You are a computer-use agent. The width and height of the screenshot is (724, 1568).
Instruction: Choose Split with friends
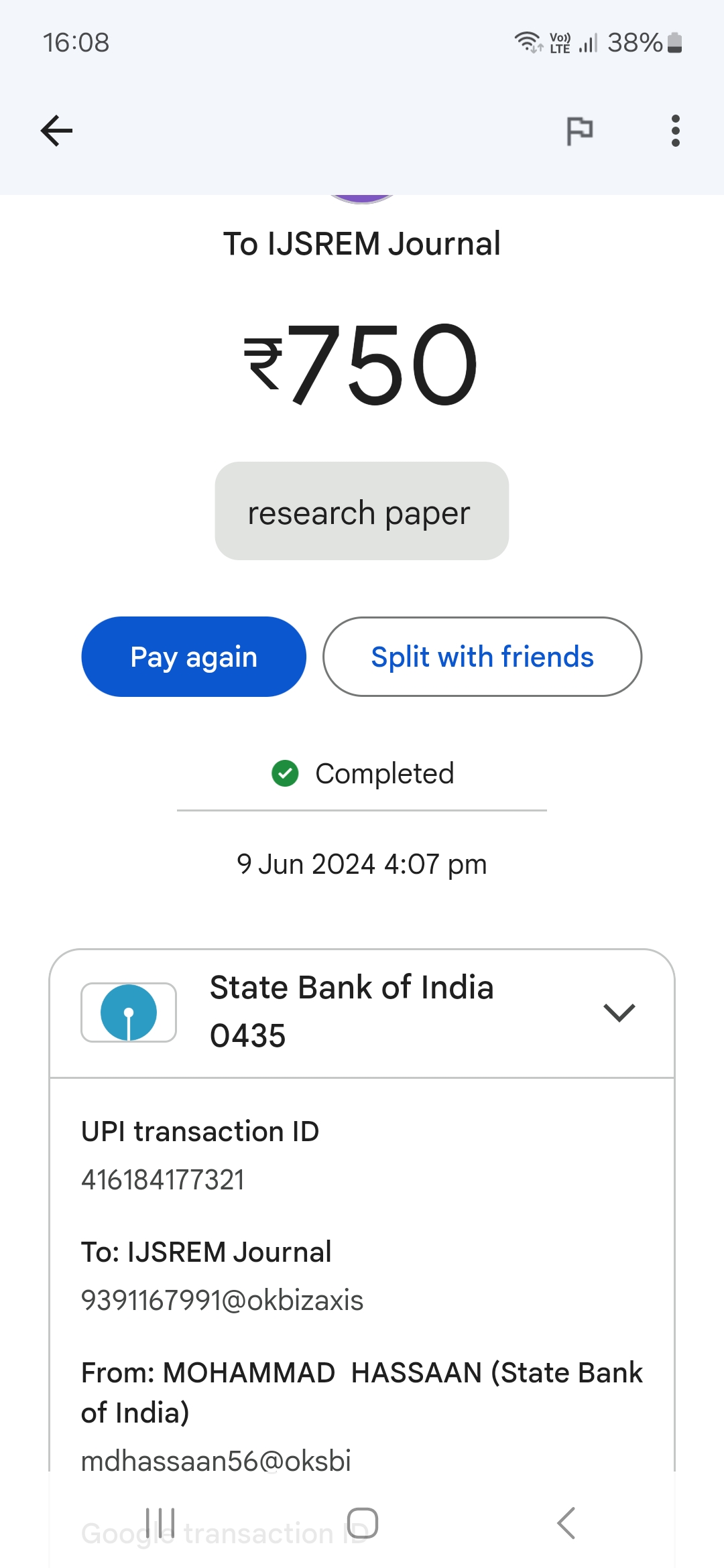[482, 657]
